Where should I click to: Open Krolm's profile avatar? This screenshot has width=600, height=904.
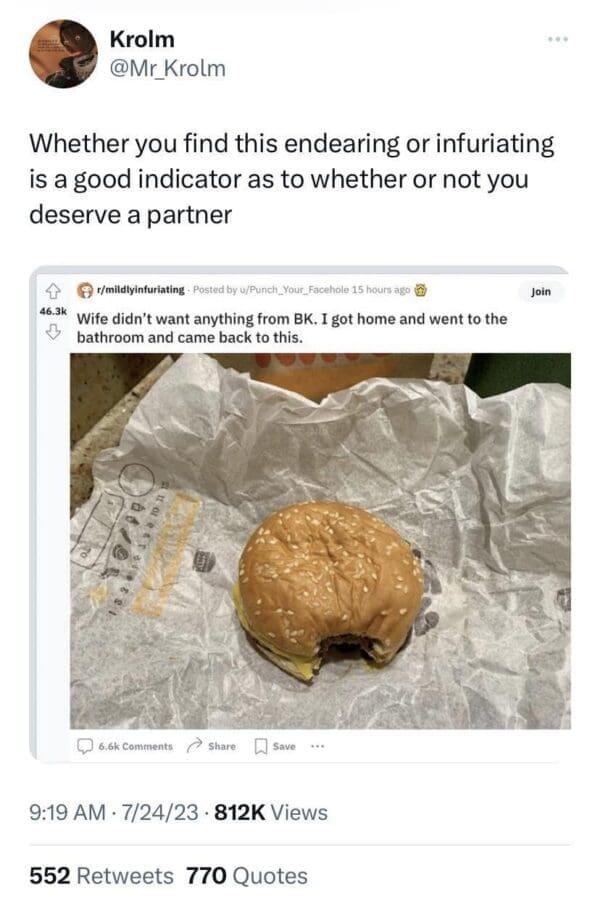[x=64, y=54]
